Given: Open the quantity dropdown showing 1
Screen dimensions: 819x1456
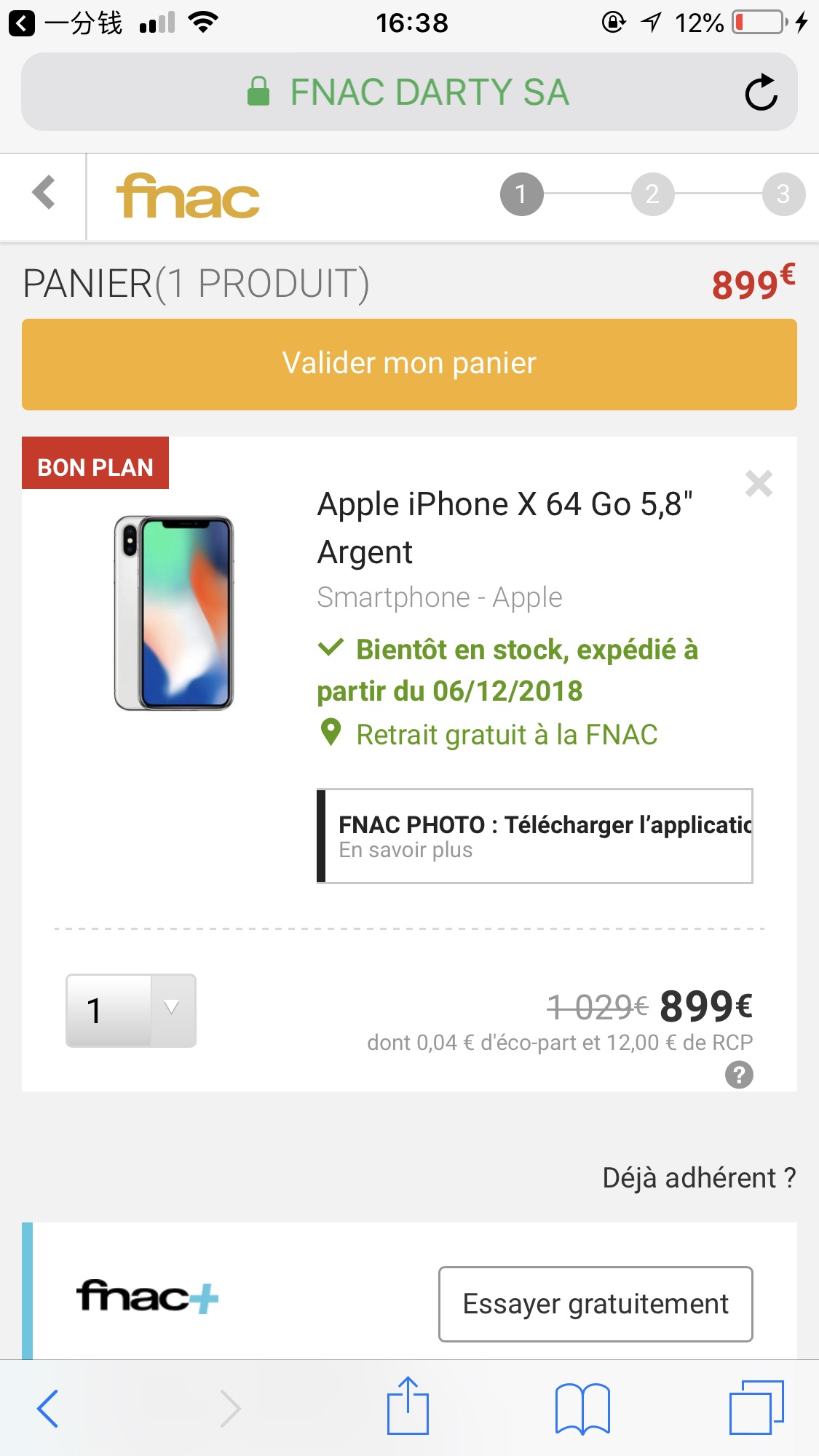Looking at the screenshot, I should [131, 1011].
